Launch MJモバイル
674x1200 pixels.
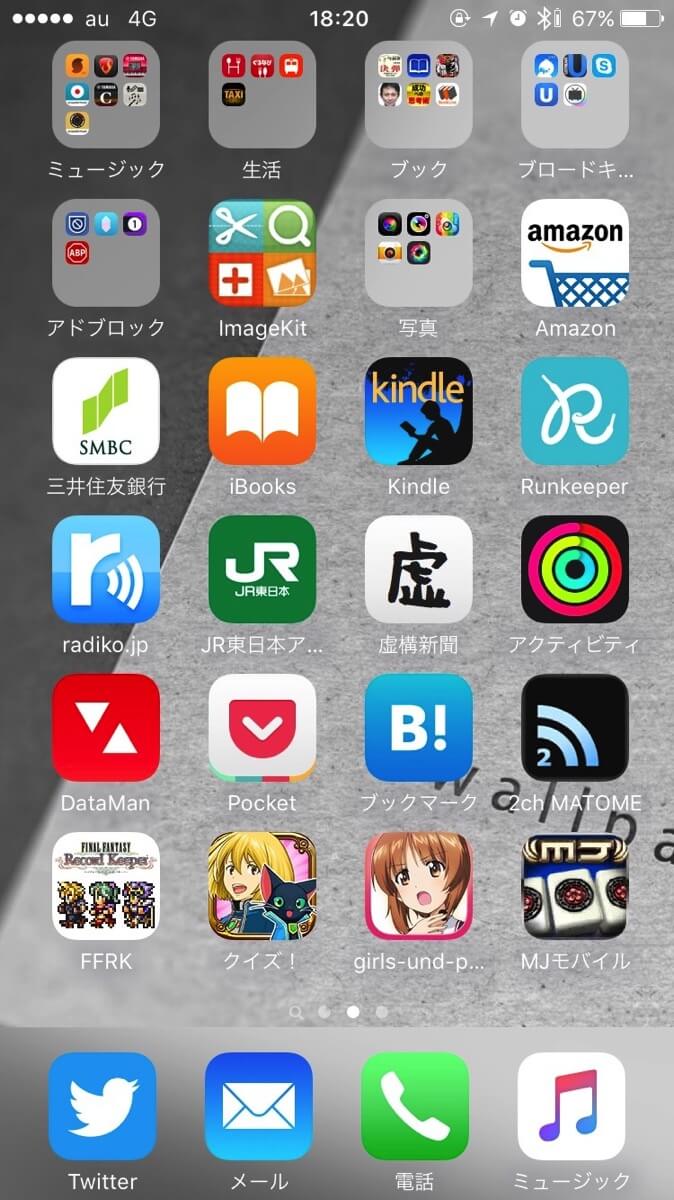[x=575, y=885]
